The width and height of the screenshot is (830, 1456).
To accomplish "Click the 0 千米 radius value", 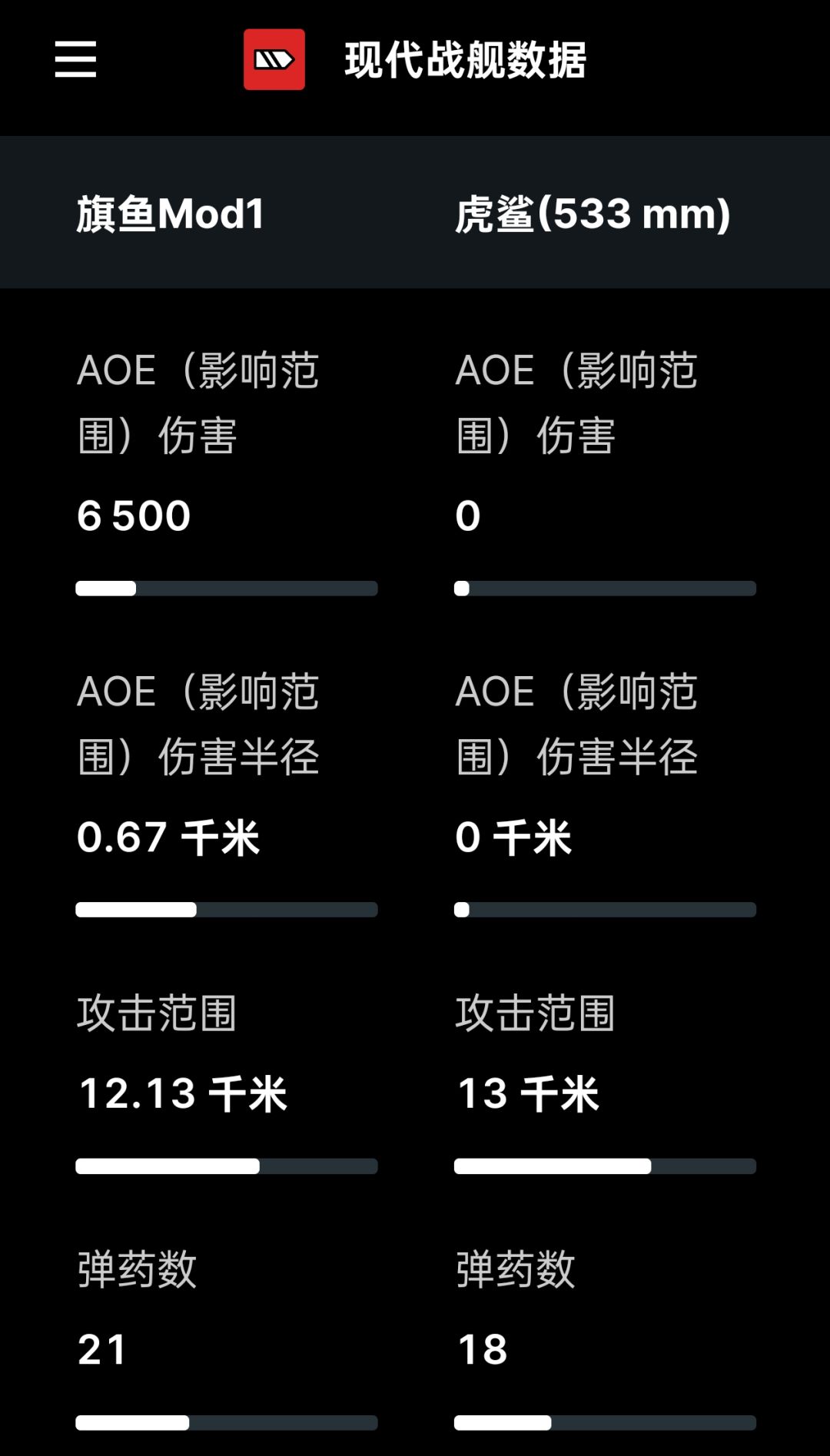I will point(513,839).
